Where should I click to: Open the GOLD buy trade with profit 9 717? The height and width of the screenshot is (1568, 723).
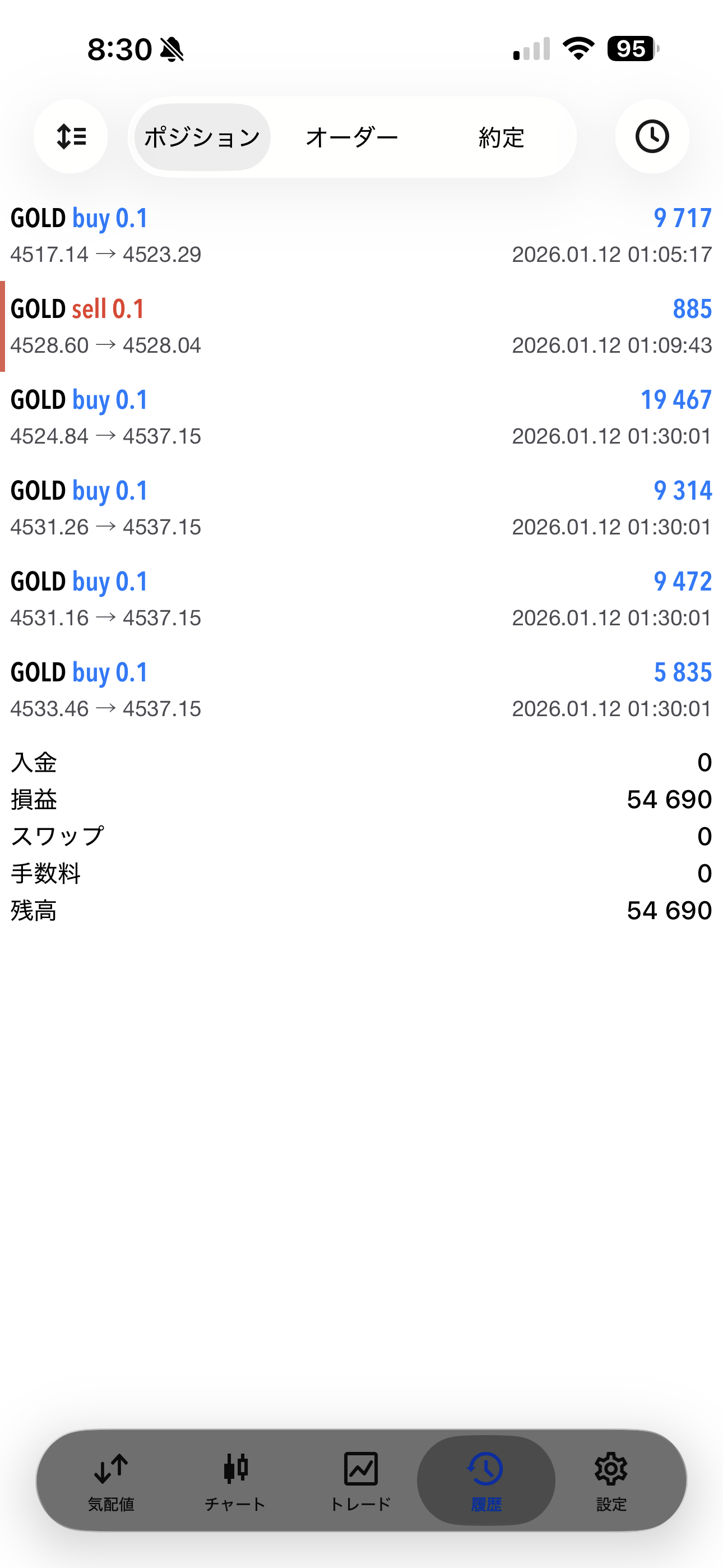[x=361, y=236]
